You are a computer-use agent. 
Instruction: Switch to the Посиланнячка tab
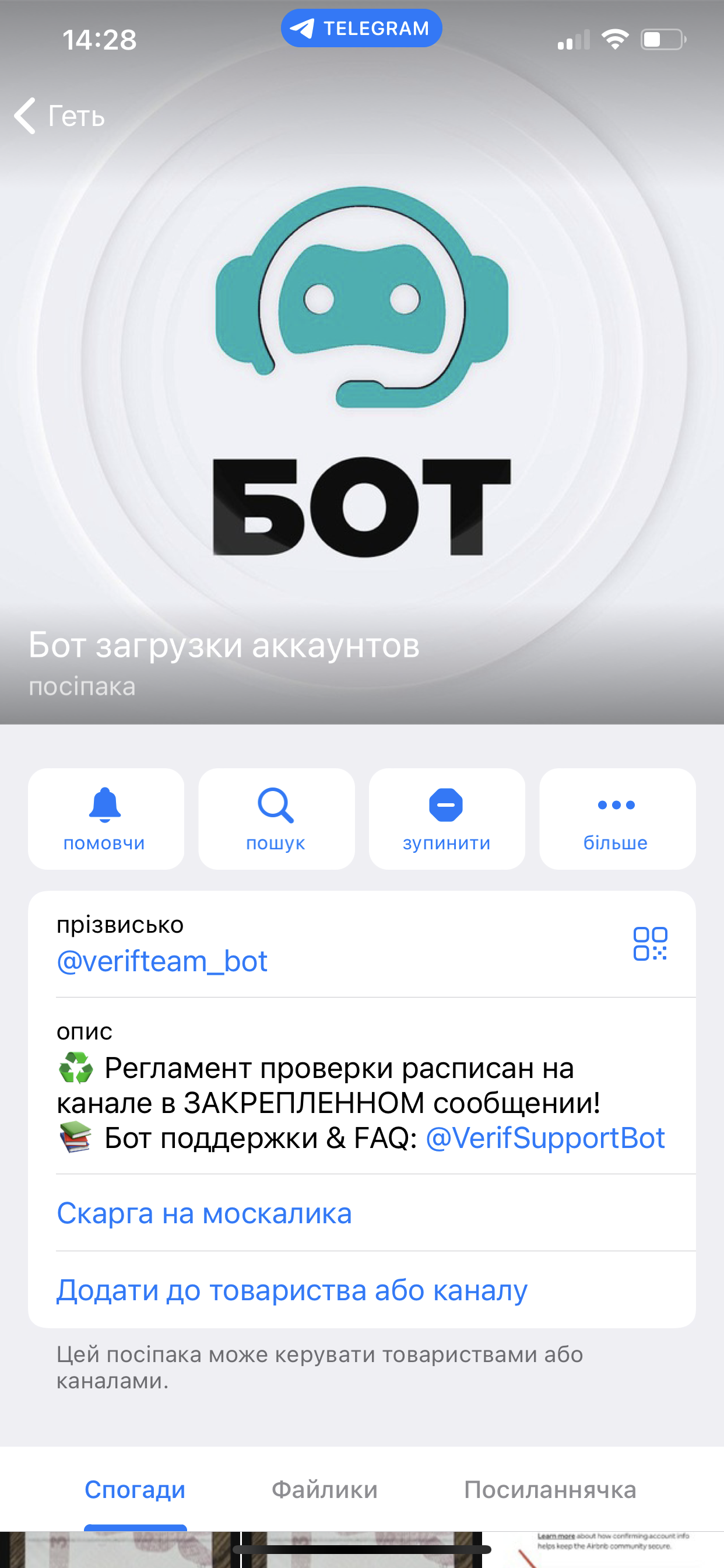pyautogui.click(x=550, y=1489)
